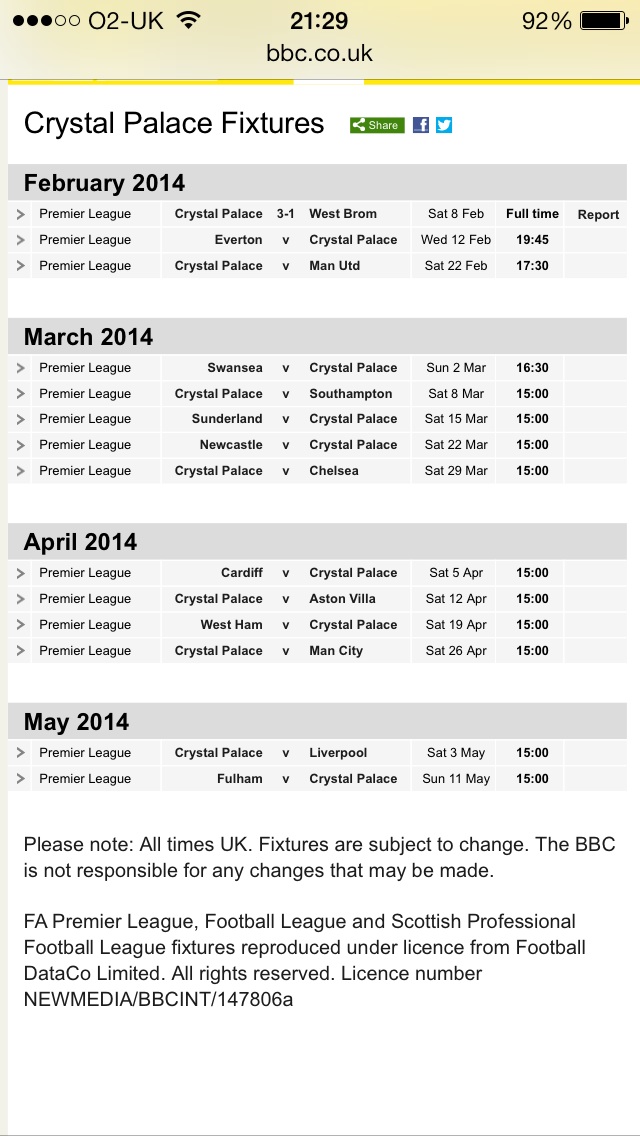Screen dimensions: 640x1136
Task: Expand the Crystal Palace v Man City fixture
Action: pos(20,651)
